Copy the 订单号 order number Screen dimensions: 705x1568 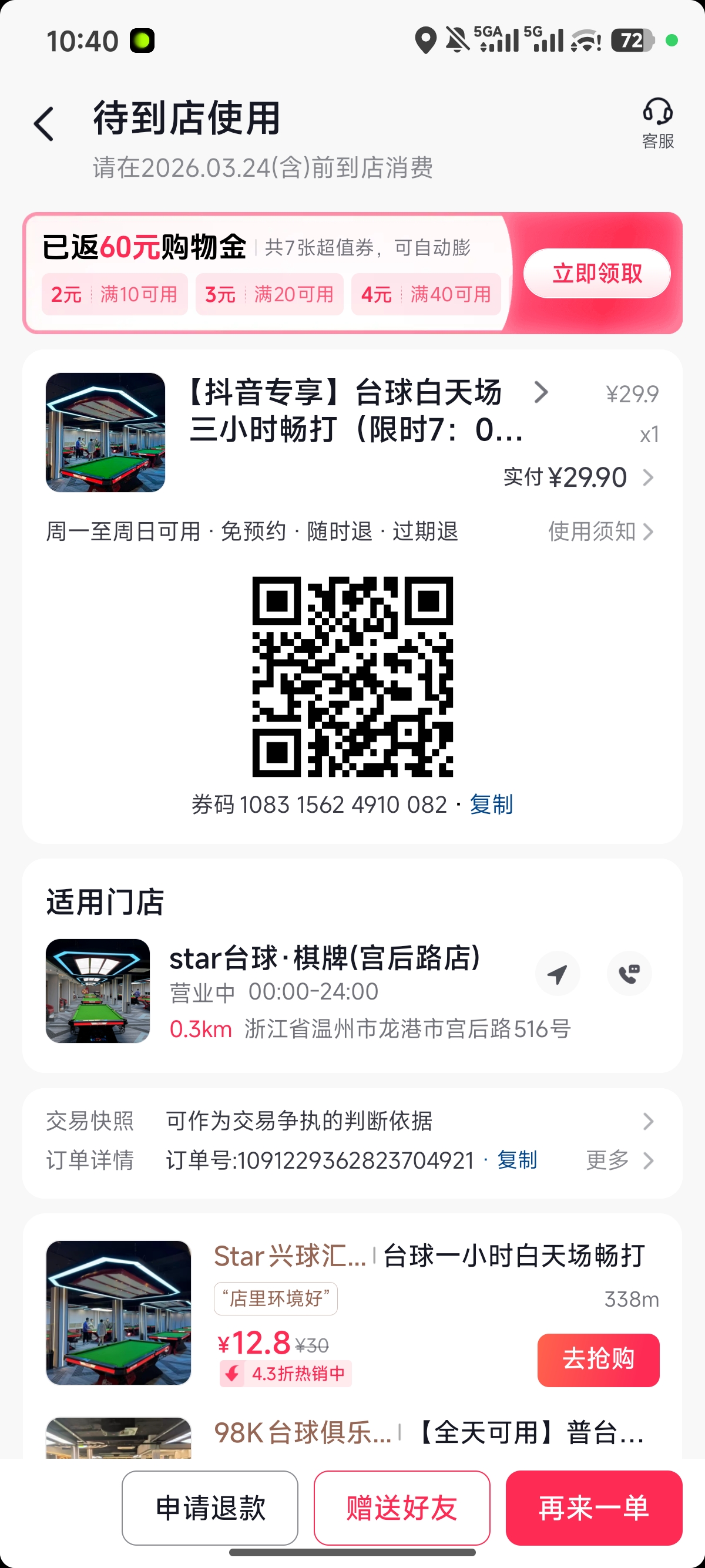pyautogui.click(x=517, y=1160)
